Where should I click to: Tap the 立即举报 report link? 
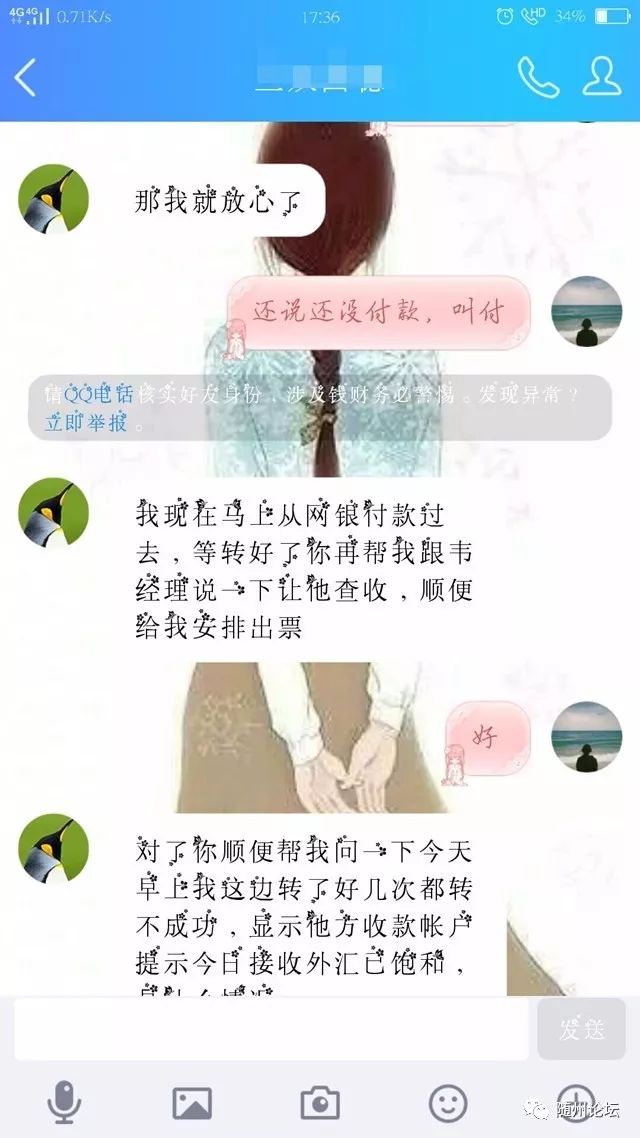[87, 423]
